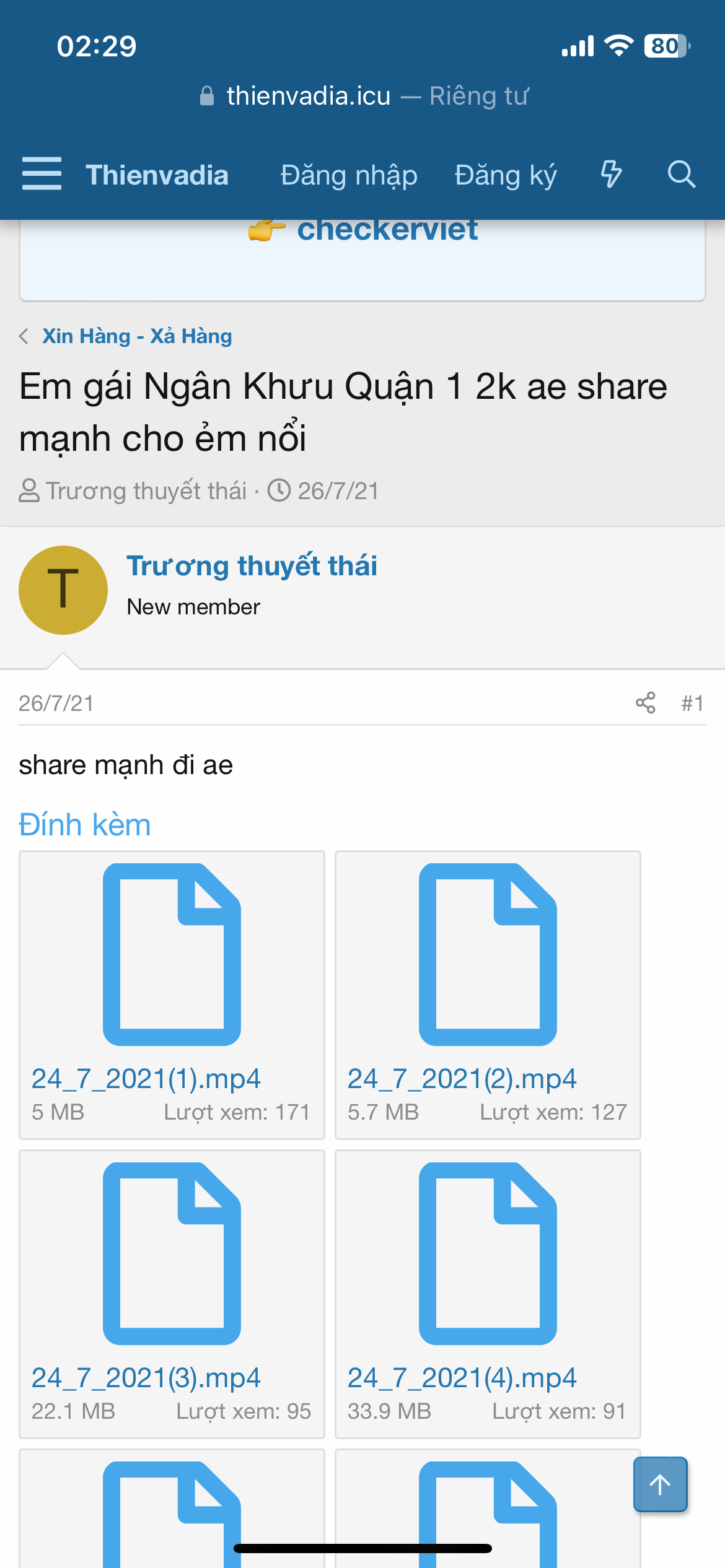Click the Trương thuyết thái profile name
This screenshot has height=1568, width=725.
click(x=251, y=565)
